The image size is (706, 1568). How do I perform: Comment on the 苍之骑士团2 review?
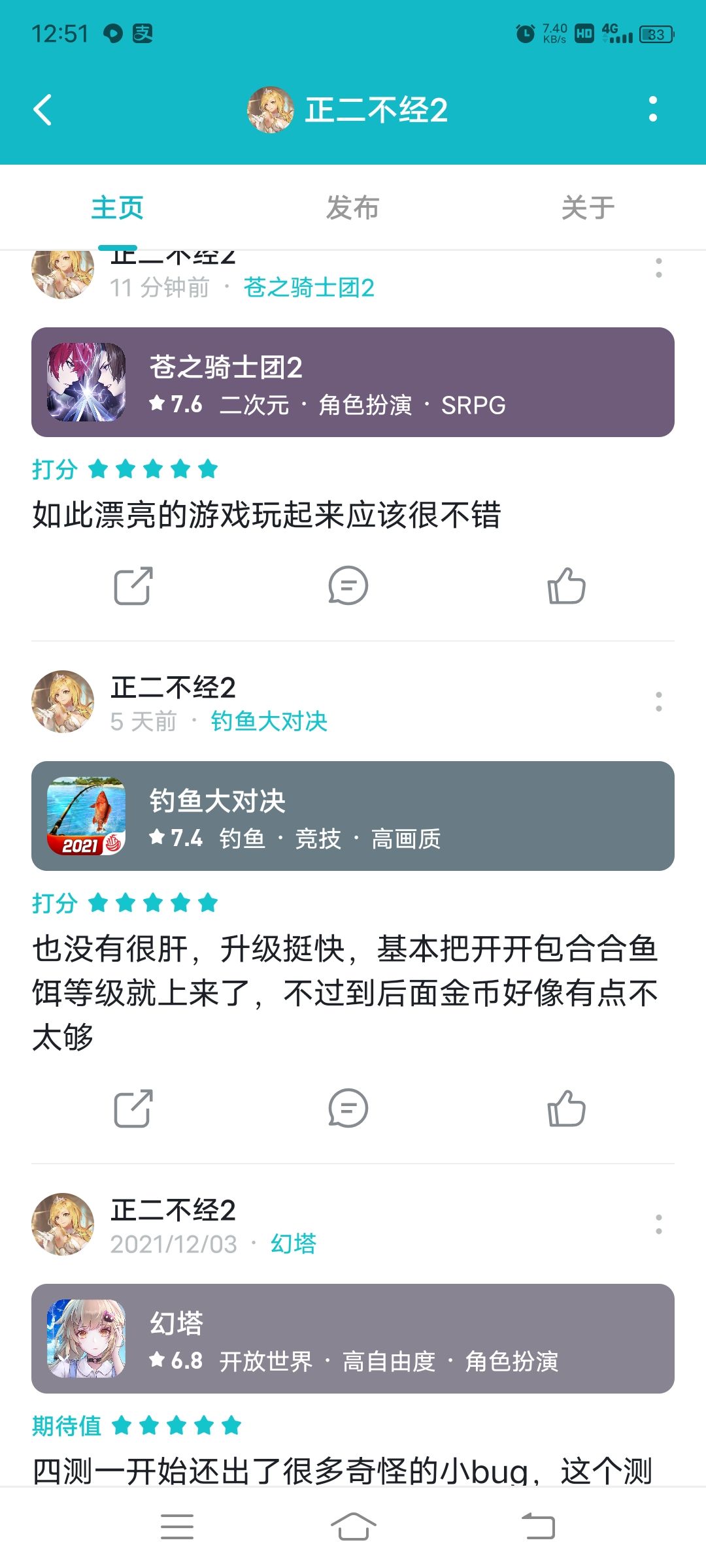pyautogui.click(x=348, y=585)
